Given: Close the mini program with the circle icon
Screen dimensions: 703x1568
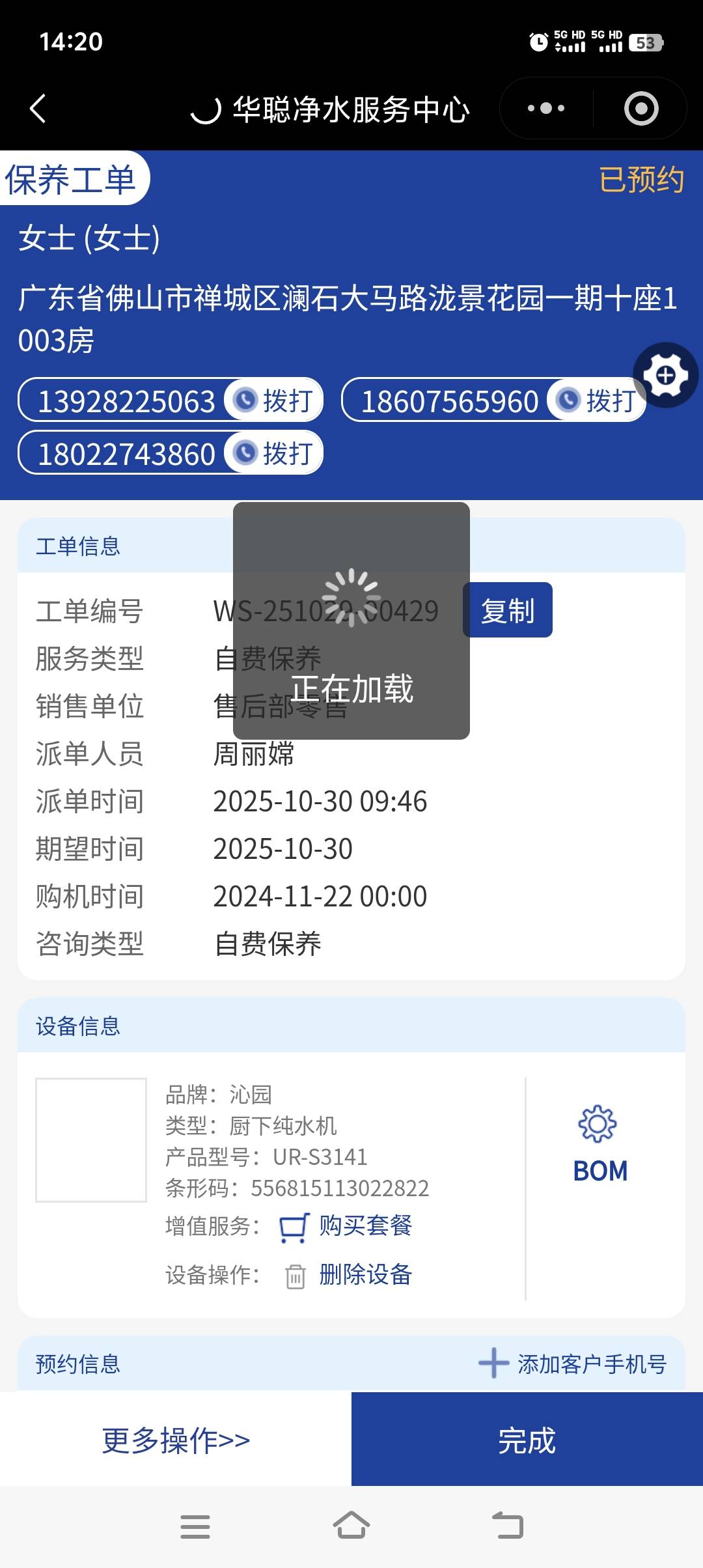Looking at the screenshot, I should click(641, 108).
